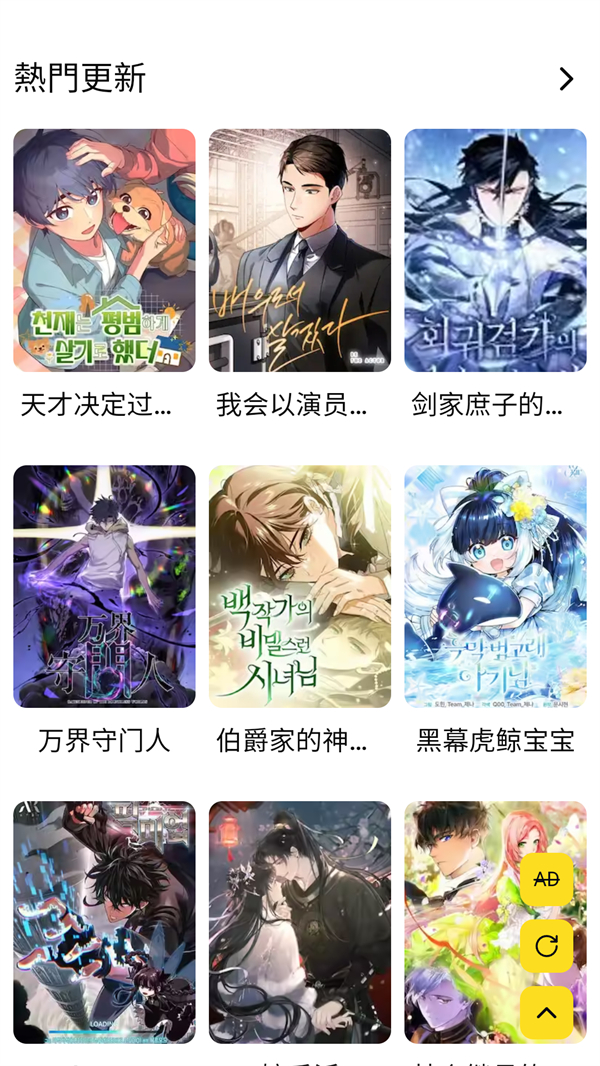Screen dimensions: 600x1066
Task: Open the comic 伯爵家的神...
Action: click(299, 586)
